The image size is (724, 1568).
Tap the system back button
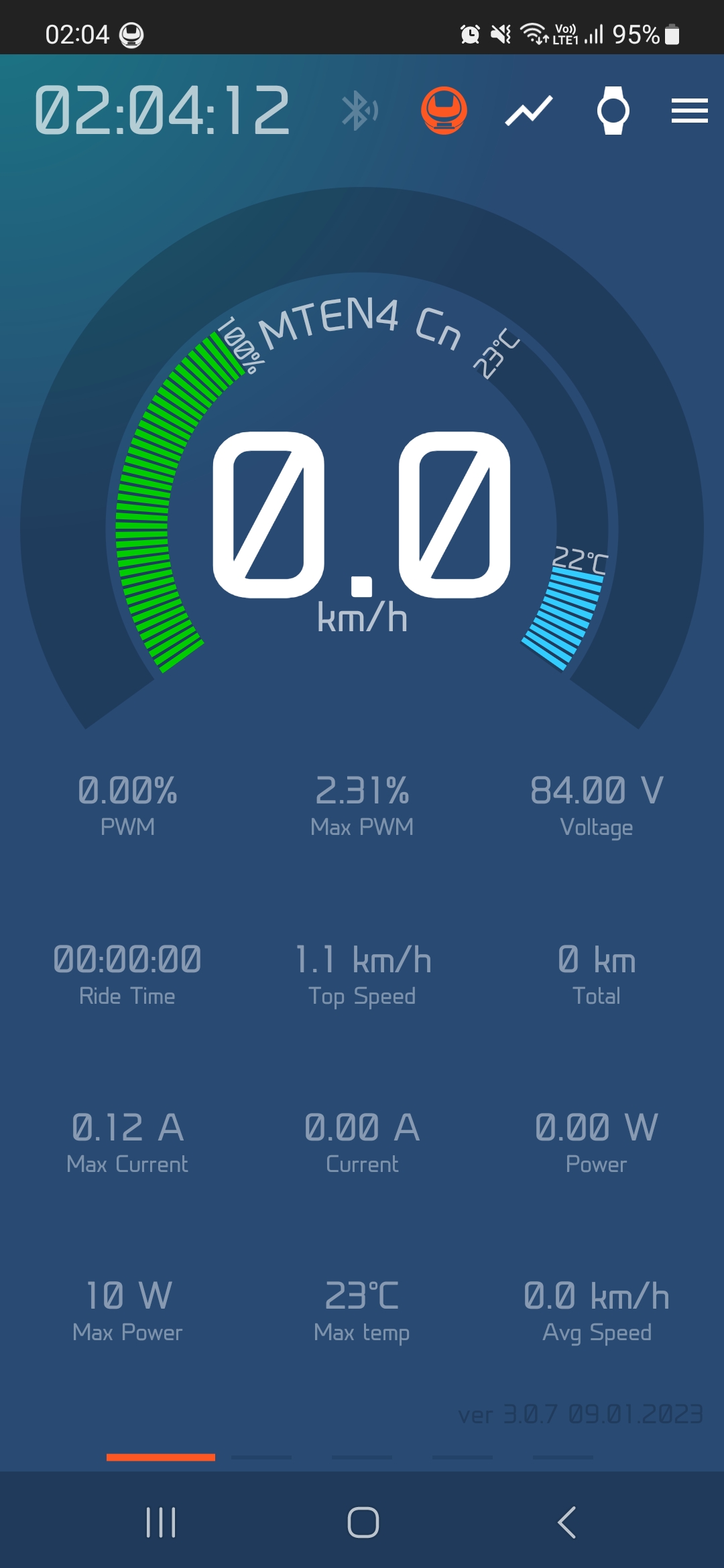click(567, 1522)
